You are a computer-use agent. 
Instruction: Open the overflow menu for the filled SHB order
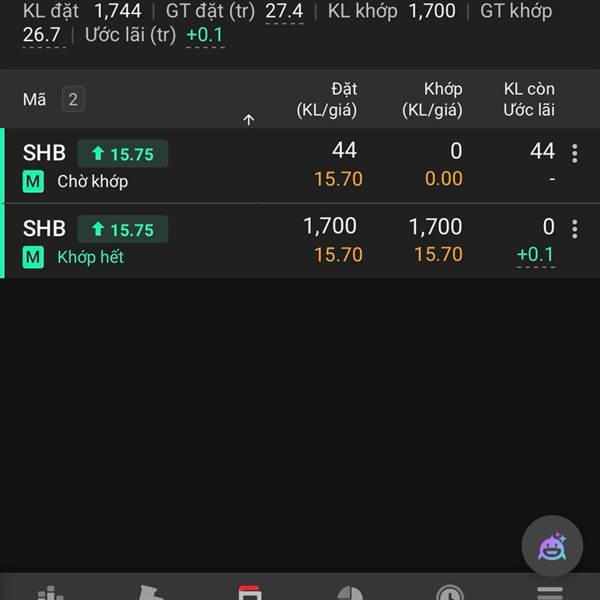coord(574,230)
